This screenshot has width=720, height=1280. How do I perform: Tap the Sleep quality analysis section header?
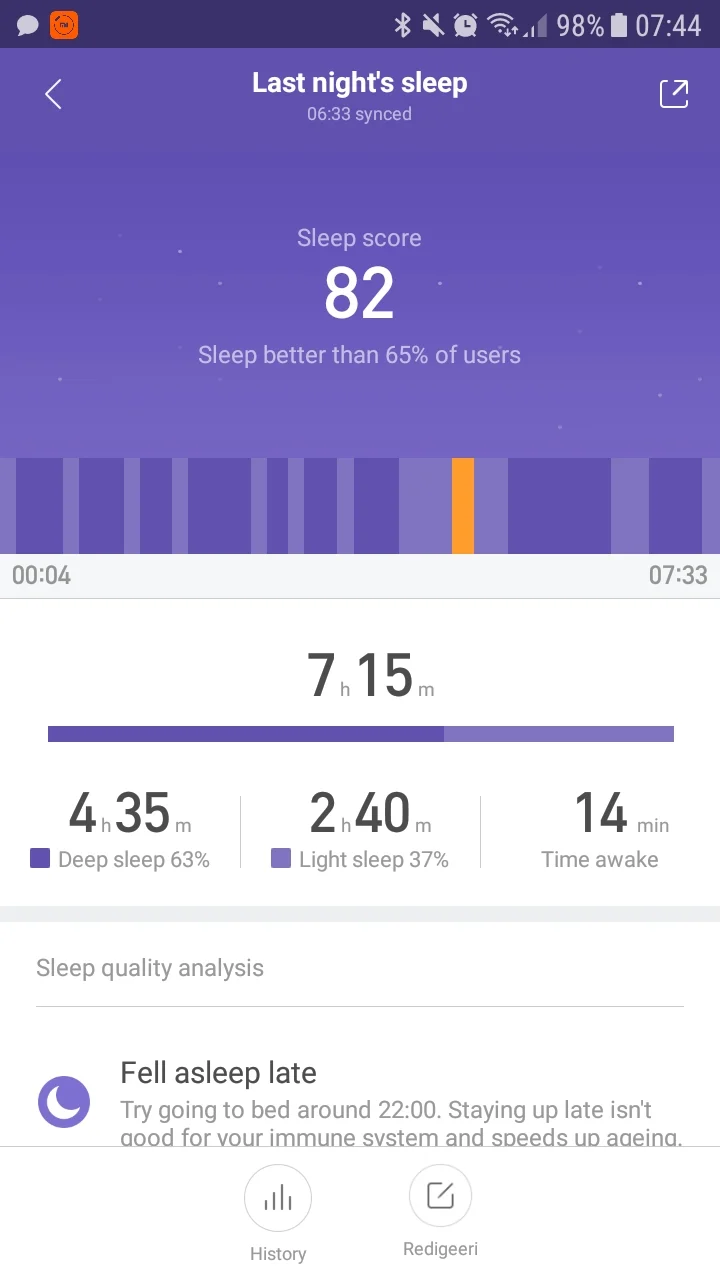(150, 967)
